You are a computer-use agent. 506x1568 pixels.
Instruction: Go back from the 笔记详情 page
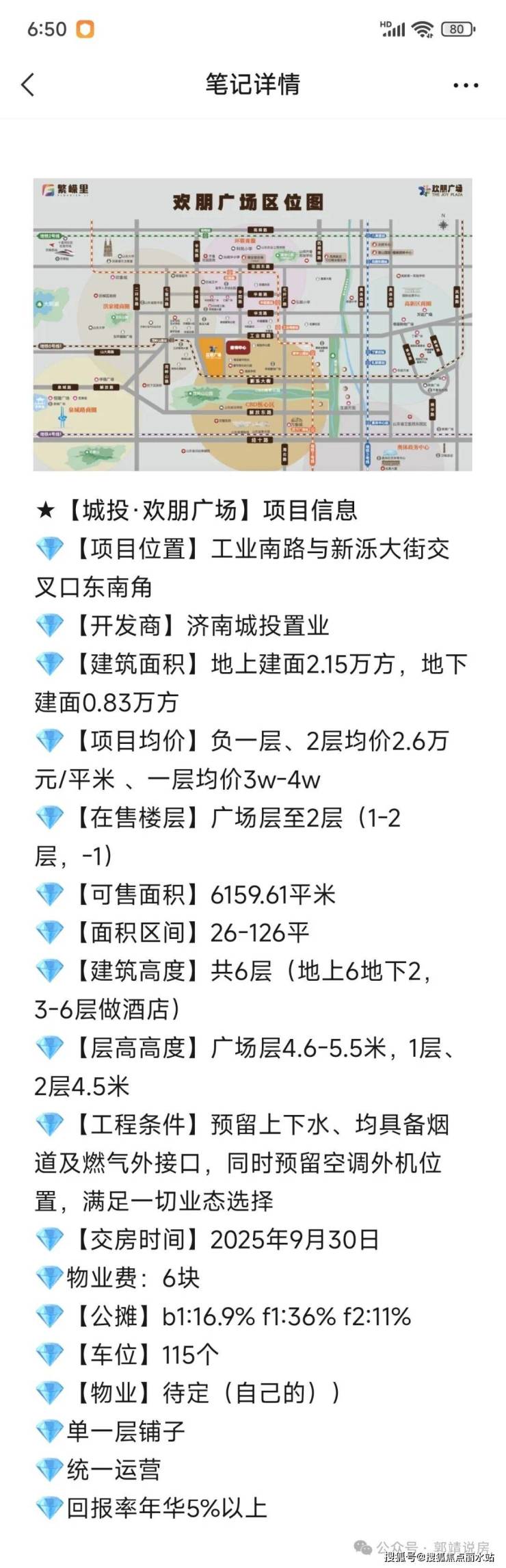(28, 85)
